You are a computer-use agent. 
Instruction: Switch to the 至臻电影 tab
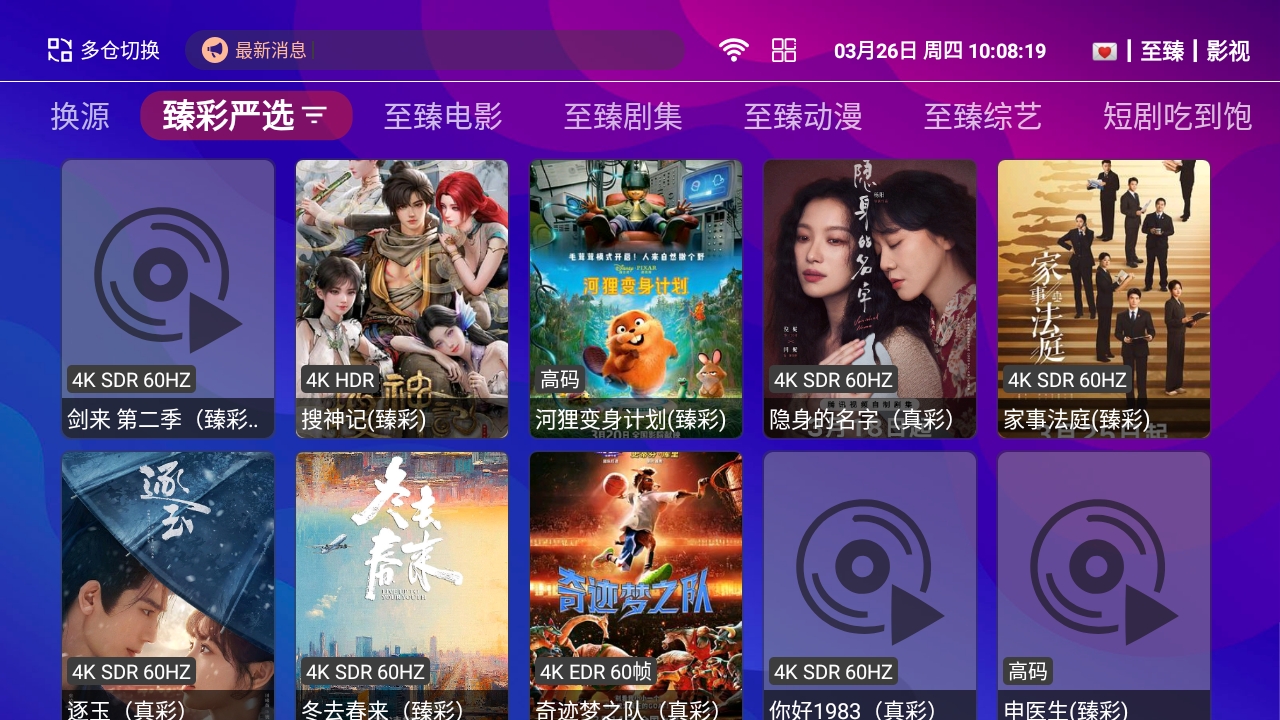point(443,116)
